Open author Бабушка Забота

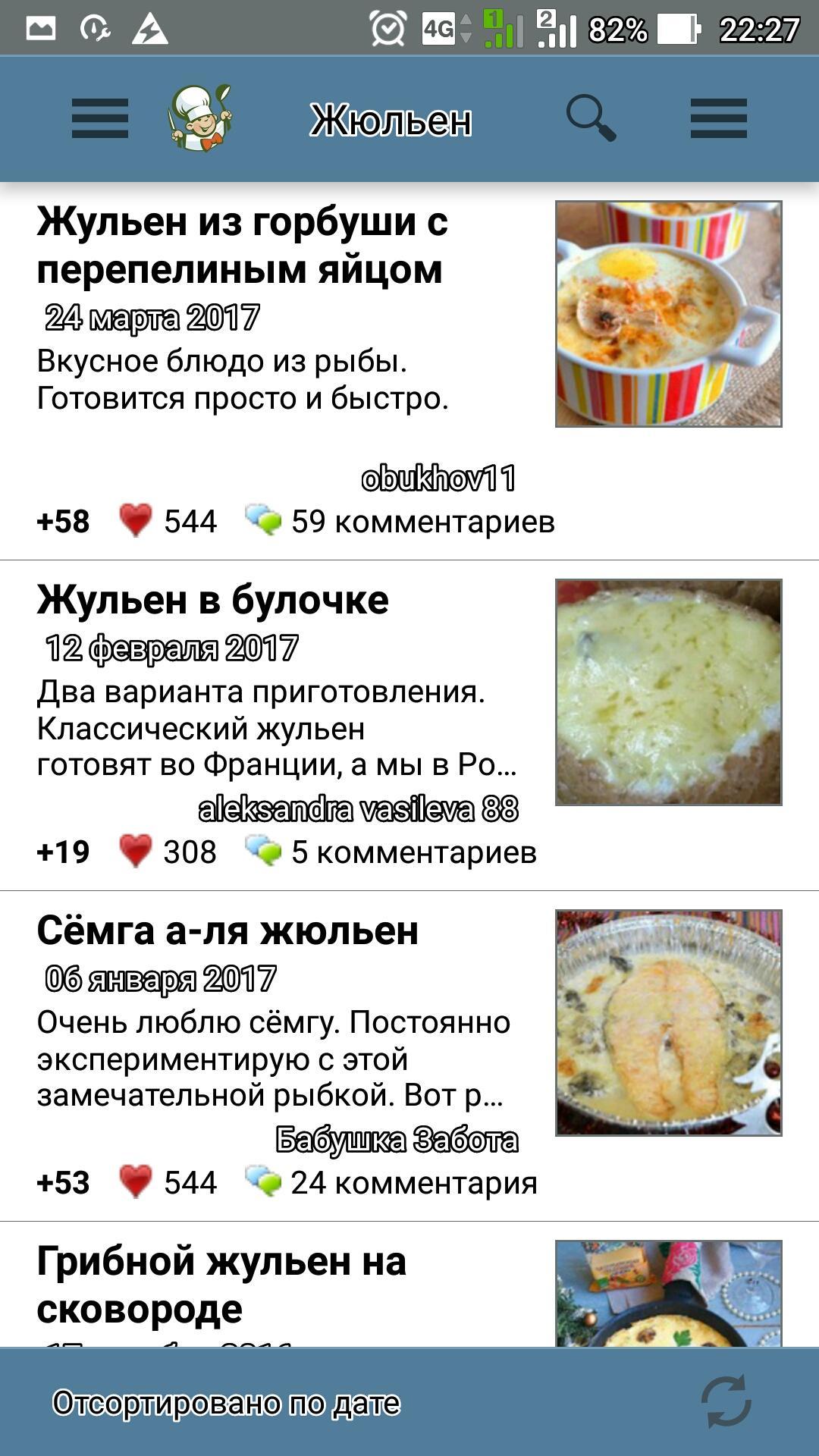tap(397, 1140)
